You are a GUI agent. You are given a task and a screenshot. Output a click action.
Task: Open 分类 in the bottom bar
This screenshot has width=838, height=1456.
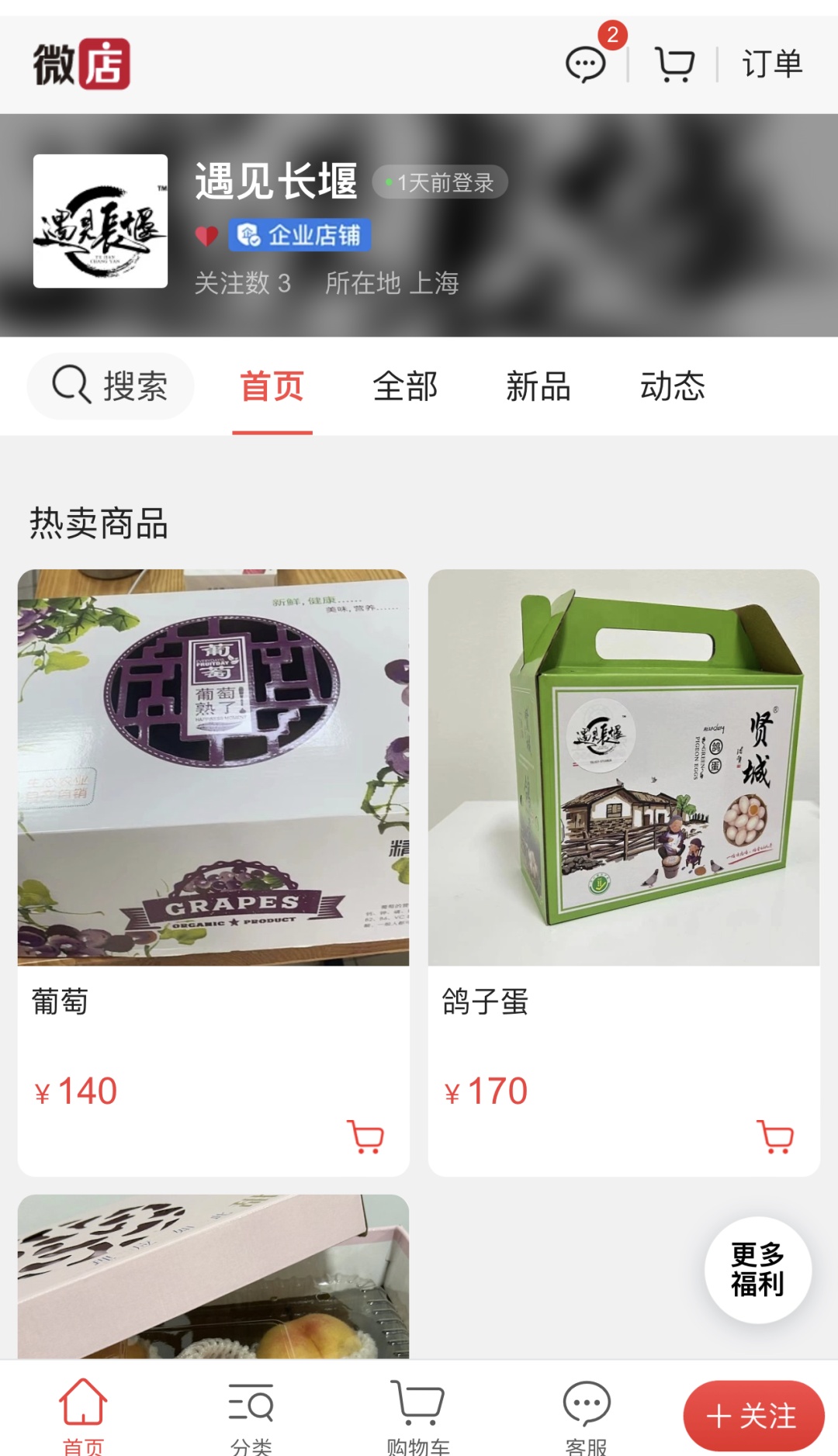[251, 1416]
